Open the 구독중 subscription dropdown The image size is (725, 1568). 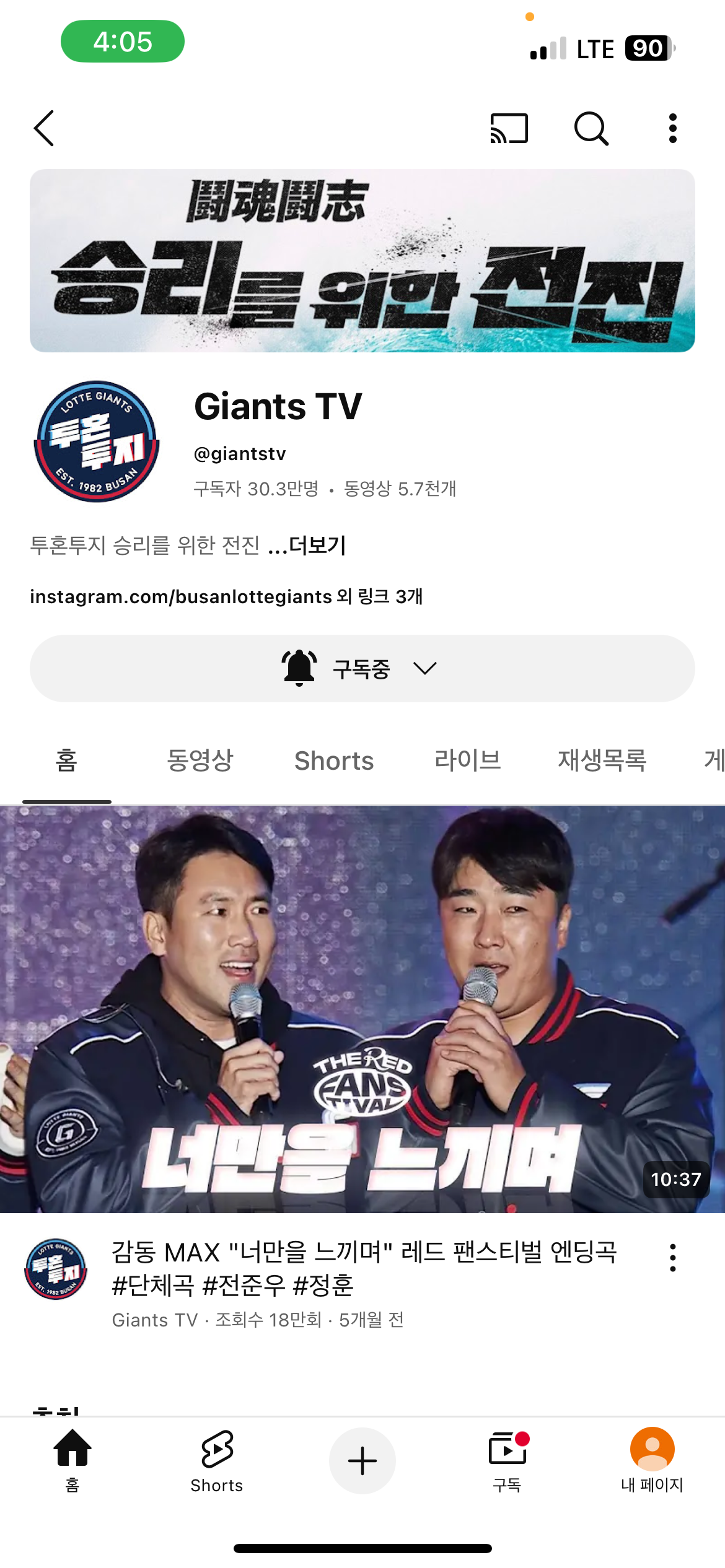click(x=362, y=668)
